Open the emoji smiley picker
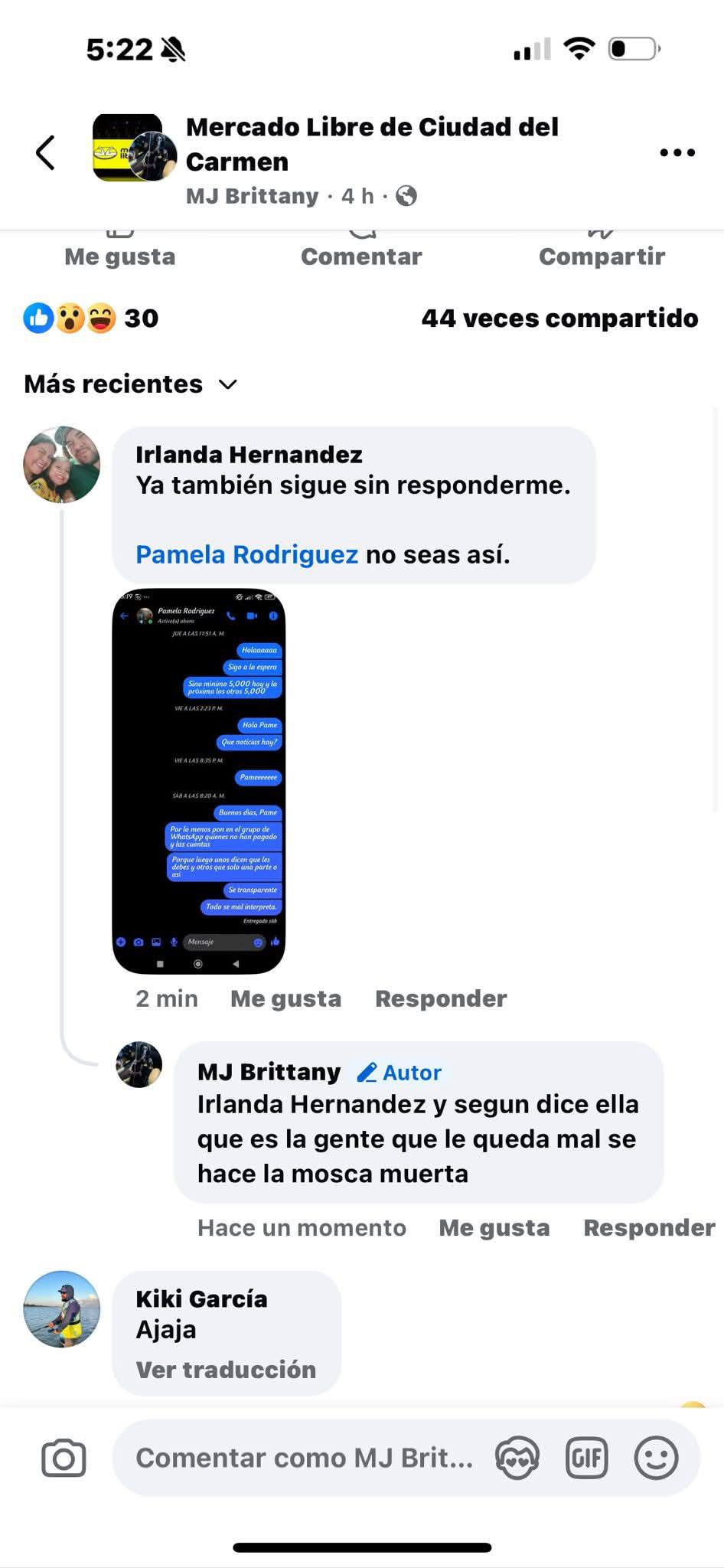724x1568 pixels. tap(656, 1459)
